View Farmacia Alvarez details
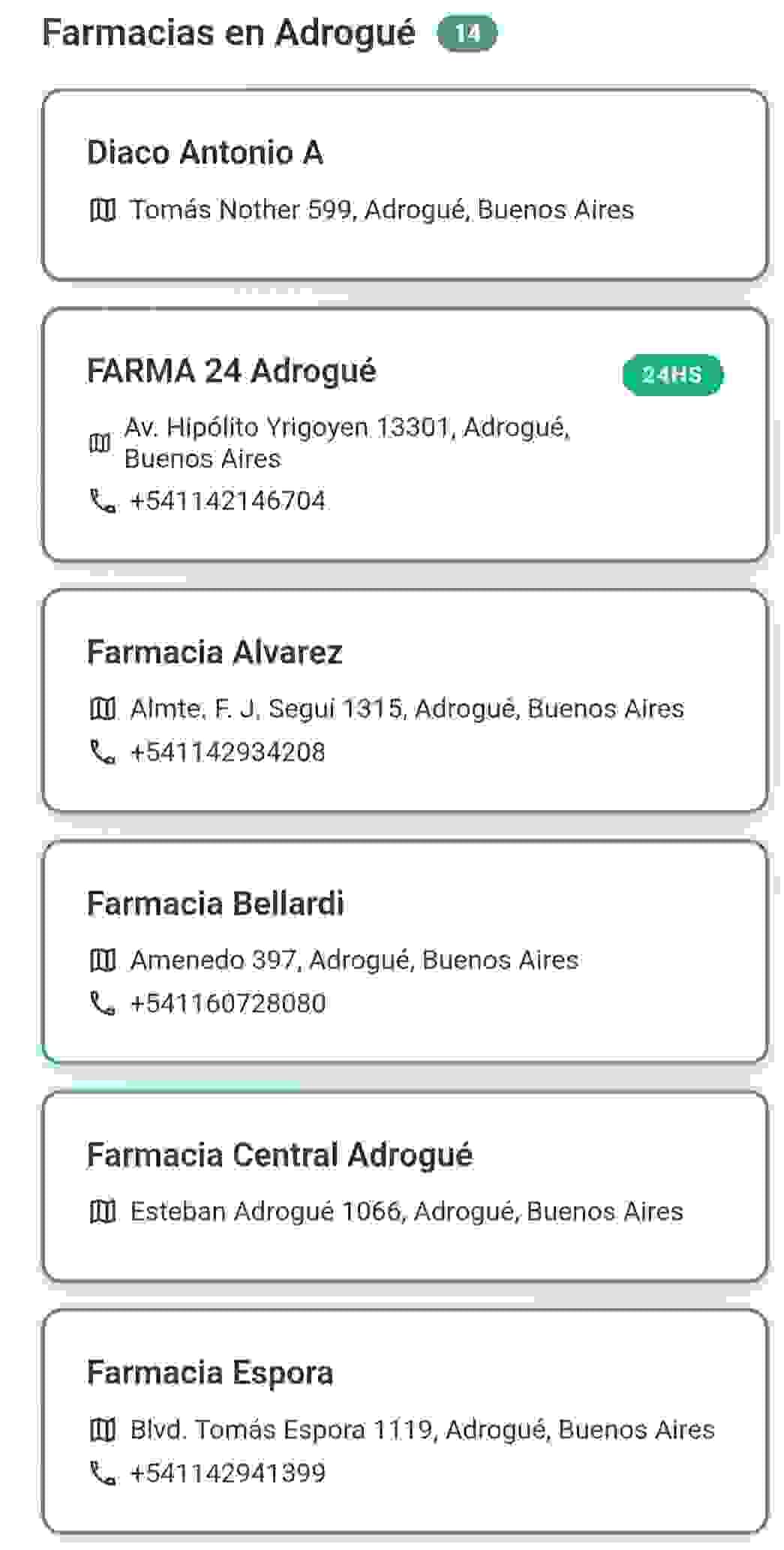This screenshot has height=1550, width=784. (x=405, y=701)
